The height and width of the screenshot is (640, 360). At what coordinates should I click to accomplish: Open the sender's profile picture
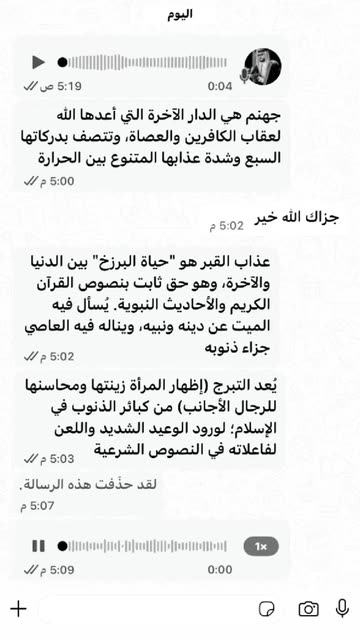(263, 67)
